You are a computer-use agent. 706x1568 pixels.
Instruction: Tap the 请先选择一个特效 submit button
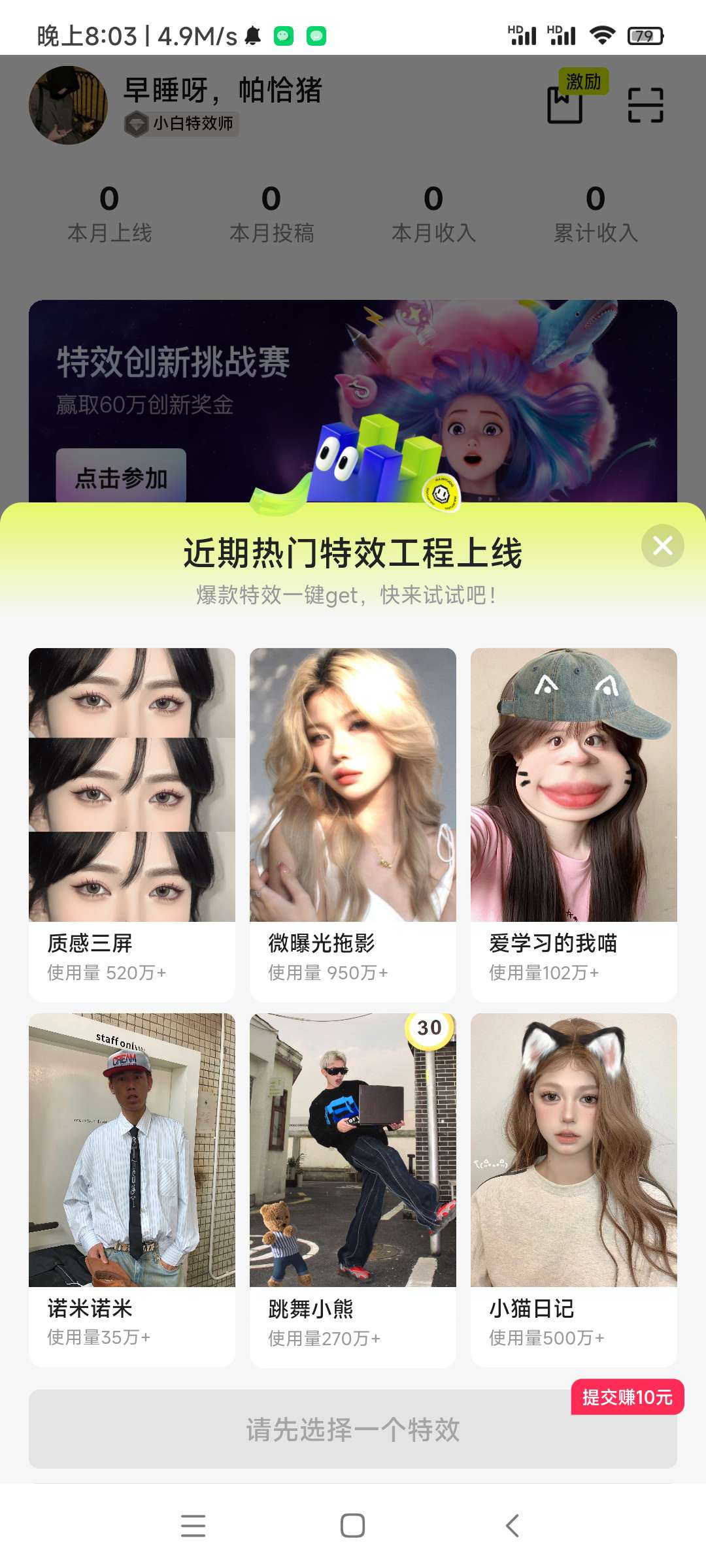point(352,1429)
